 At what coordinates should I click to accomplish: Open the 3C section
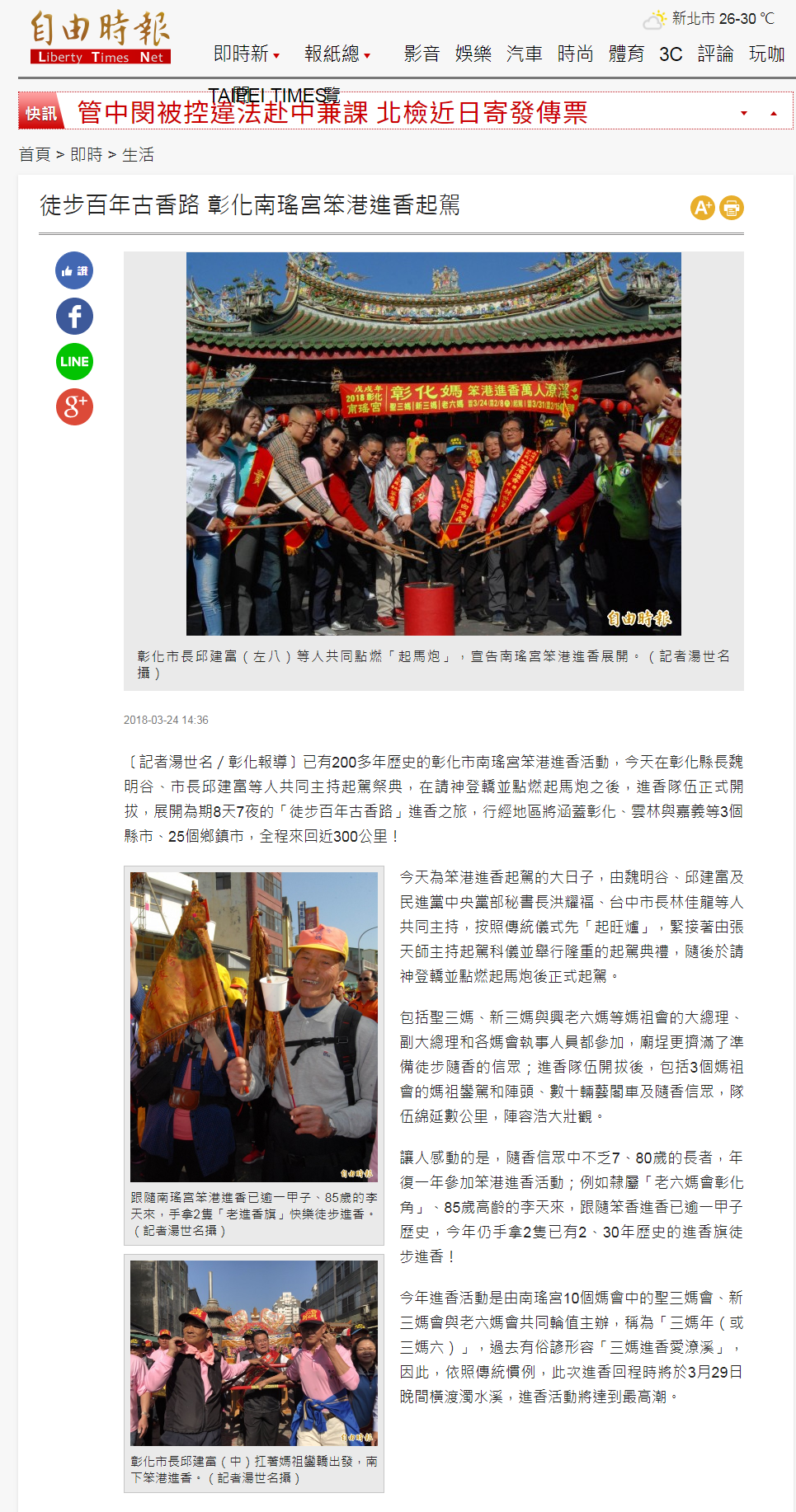[x=671, y=54]
